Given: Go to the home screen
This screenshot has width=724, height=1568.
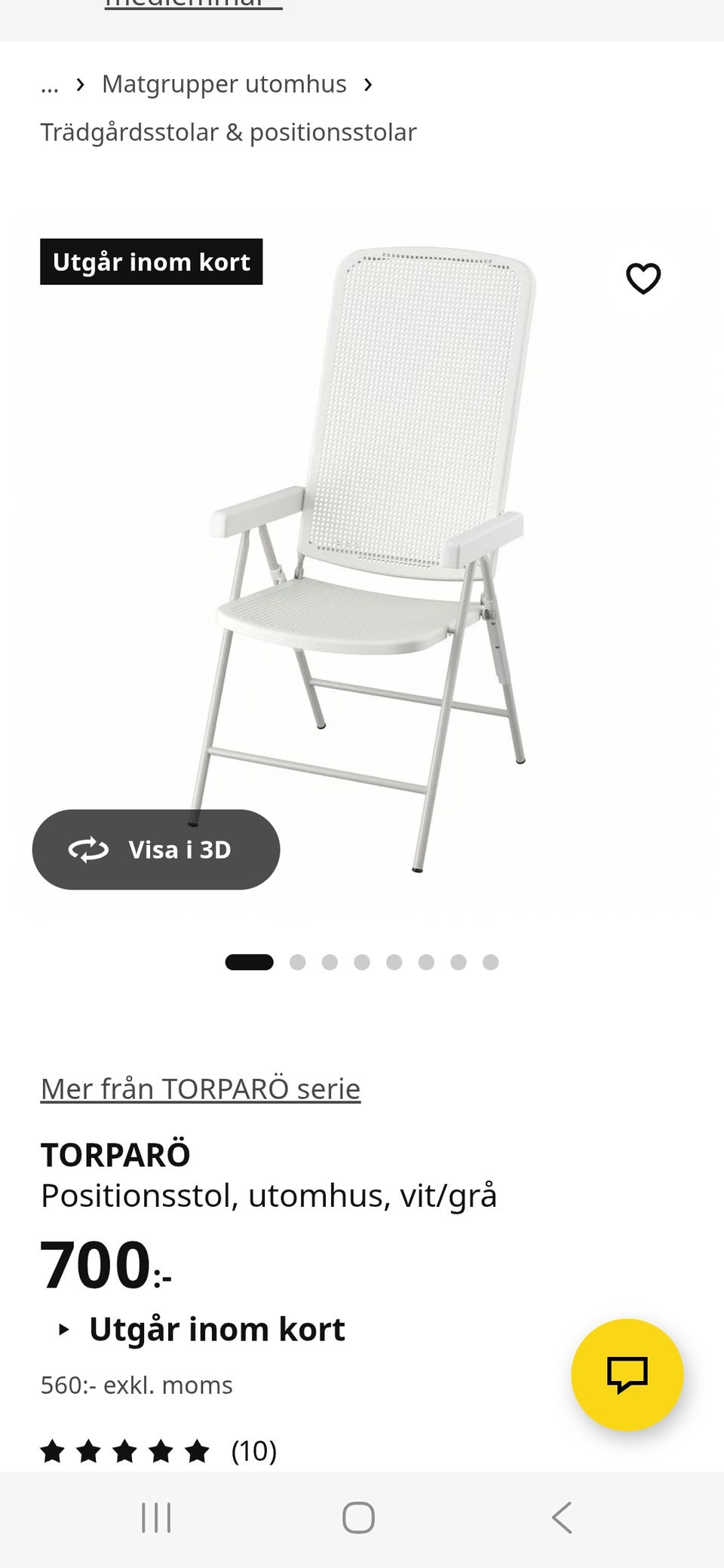Looking at the screenshot, I should [358, 1517].
